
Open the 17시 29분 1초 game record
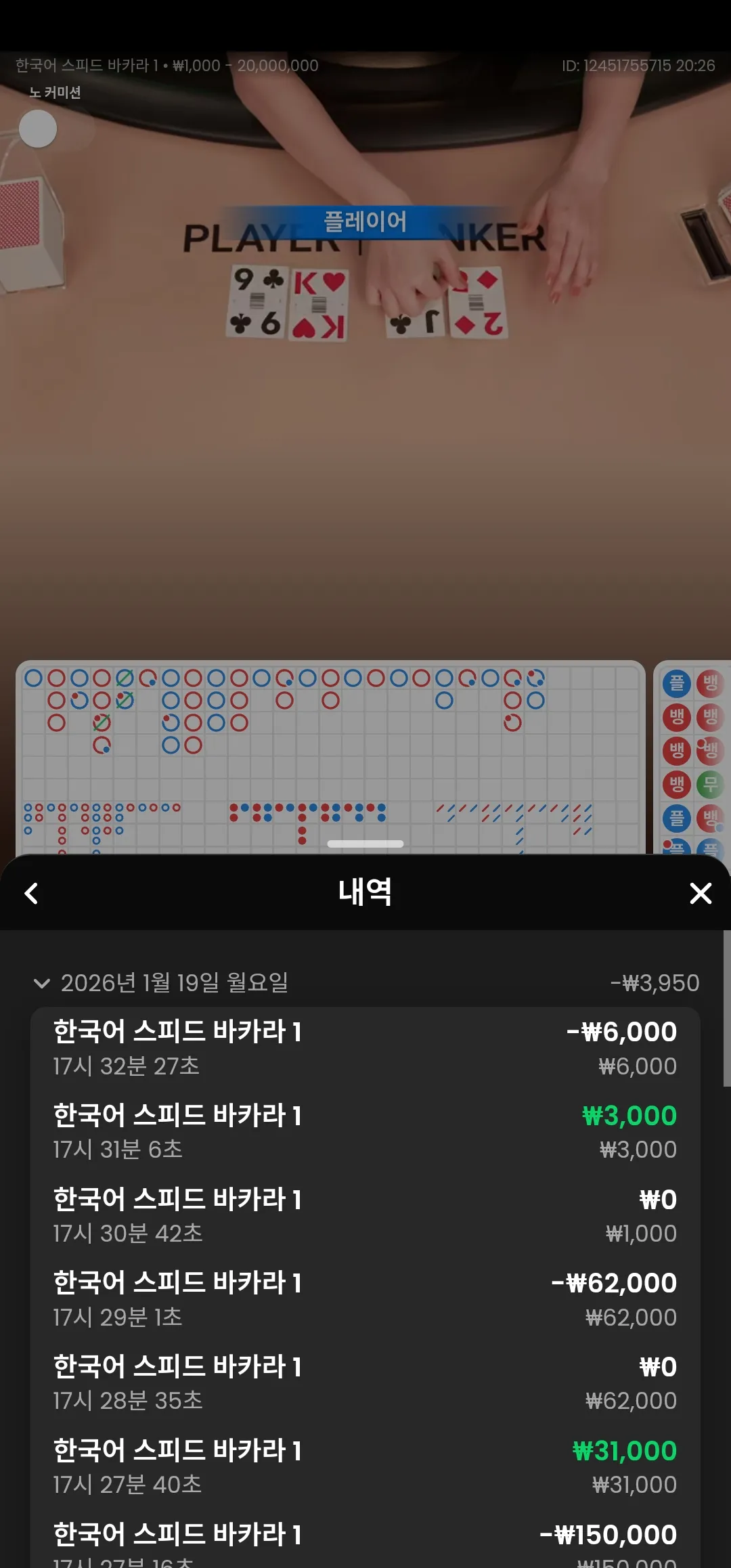[365, 1299]
